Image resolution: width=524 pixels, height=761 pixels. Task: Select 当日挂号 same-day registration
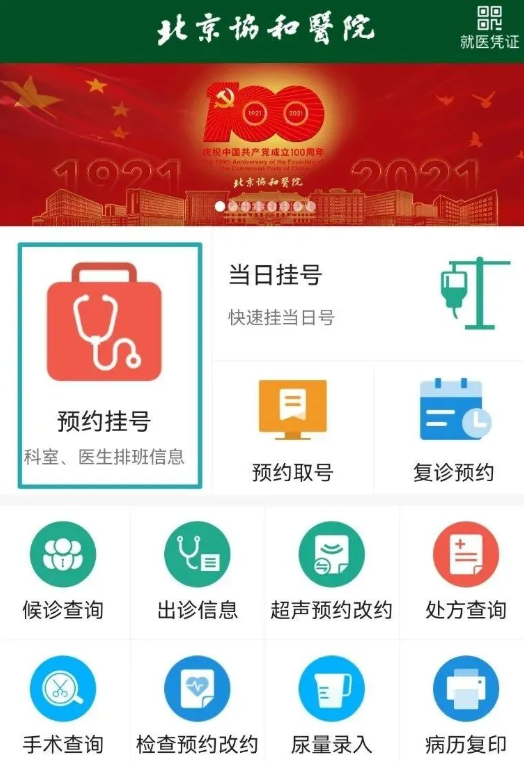[x=369, y=295]
